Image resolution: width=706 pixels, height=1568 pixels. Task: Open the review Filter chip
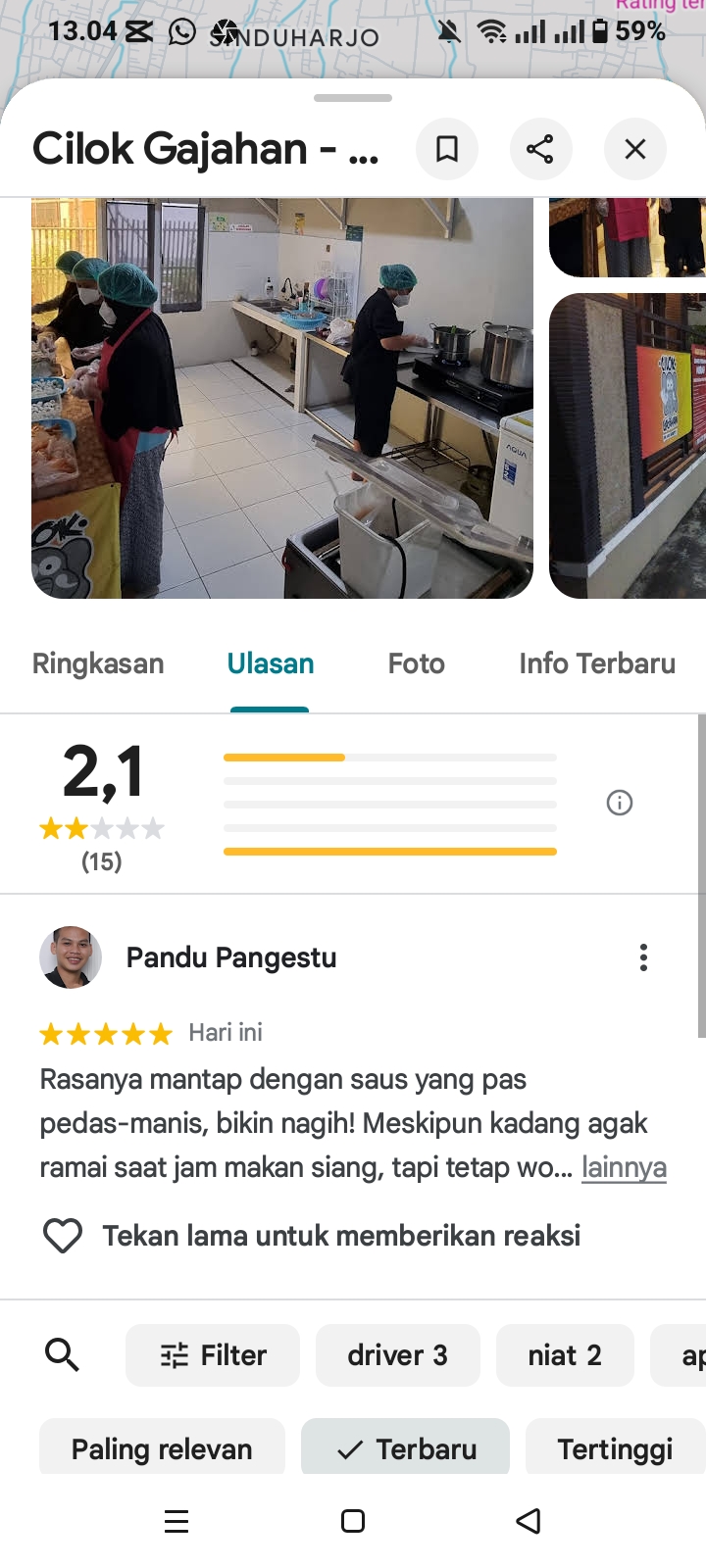213,1355
